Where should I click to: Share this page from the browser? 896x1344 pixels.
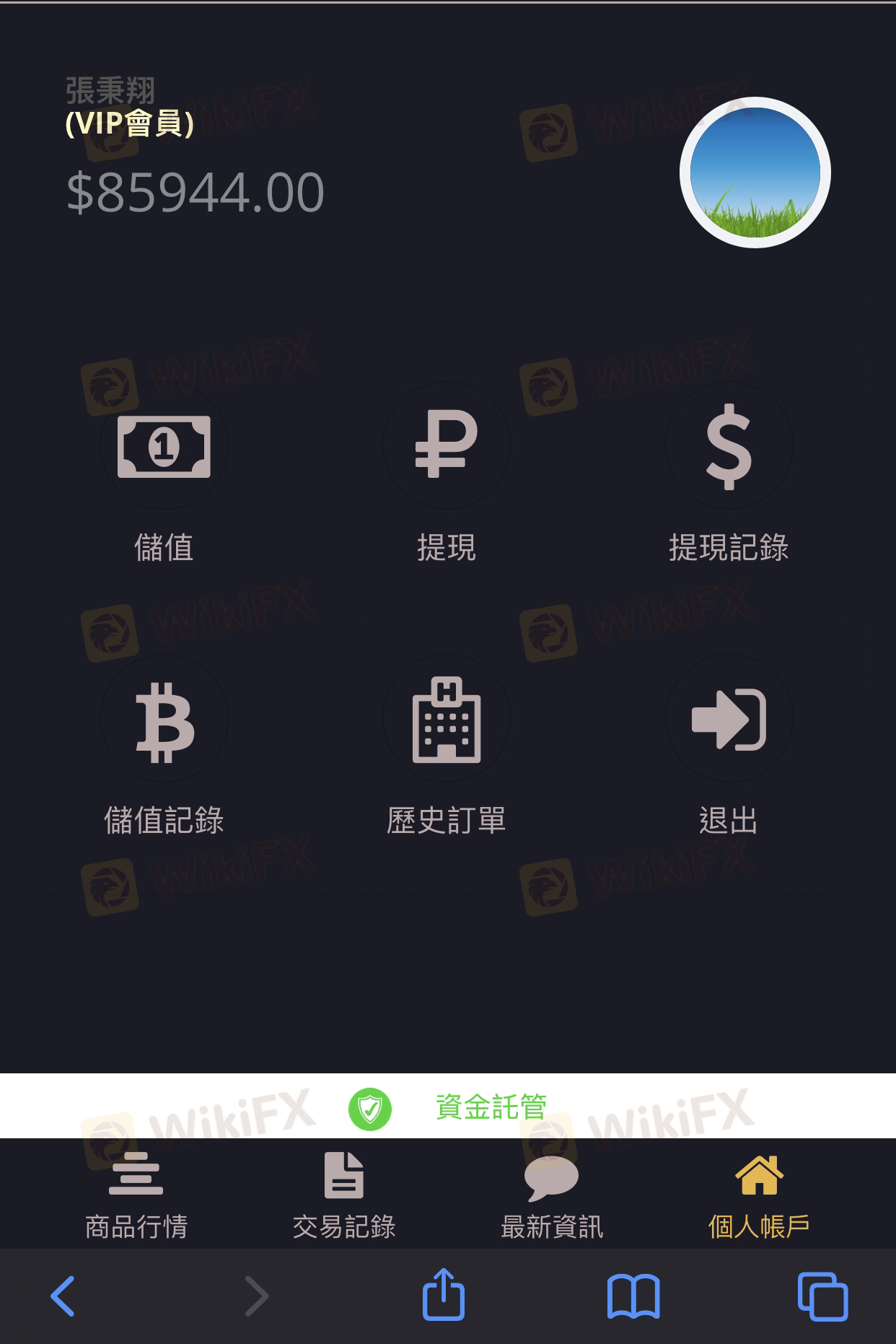click(x=443, y=1295)
